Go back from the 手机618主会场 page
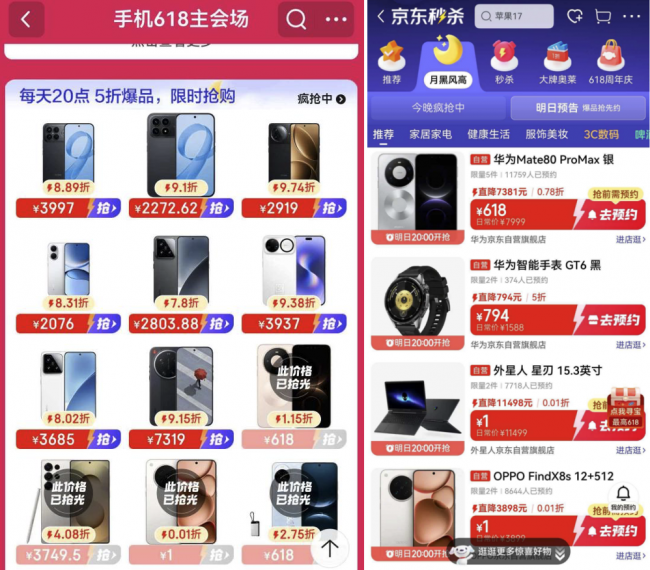The image size is (650, 570). pyautogui.click(x=26, y=19)
